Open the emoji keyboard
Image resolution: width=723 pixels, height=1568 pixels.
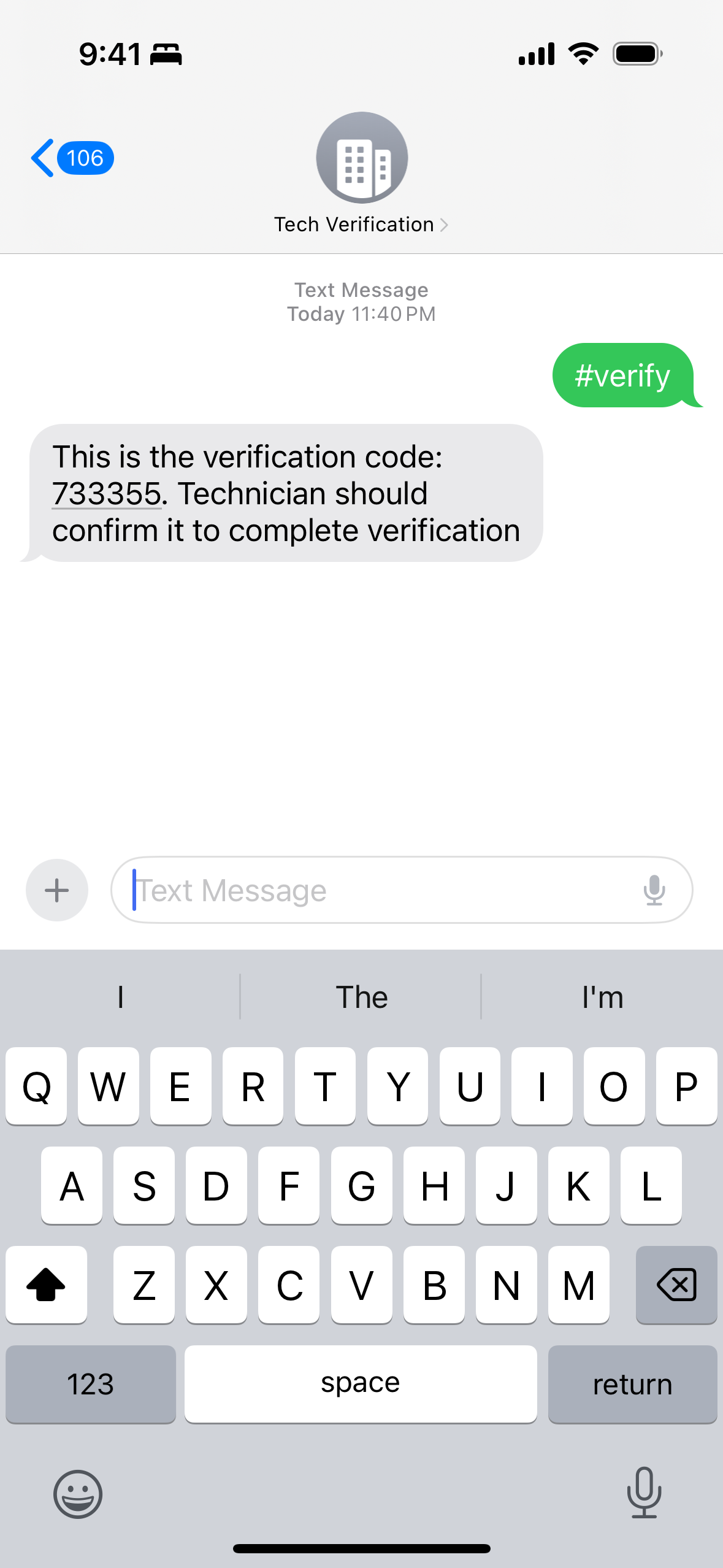[x=78, y=1494]
